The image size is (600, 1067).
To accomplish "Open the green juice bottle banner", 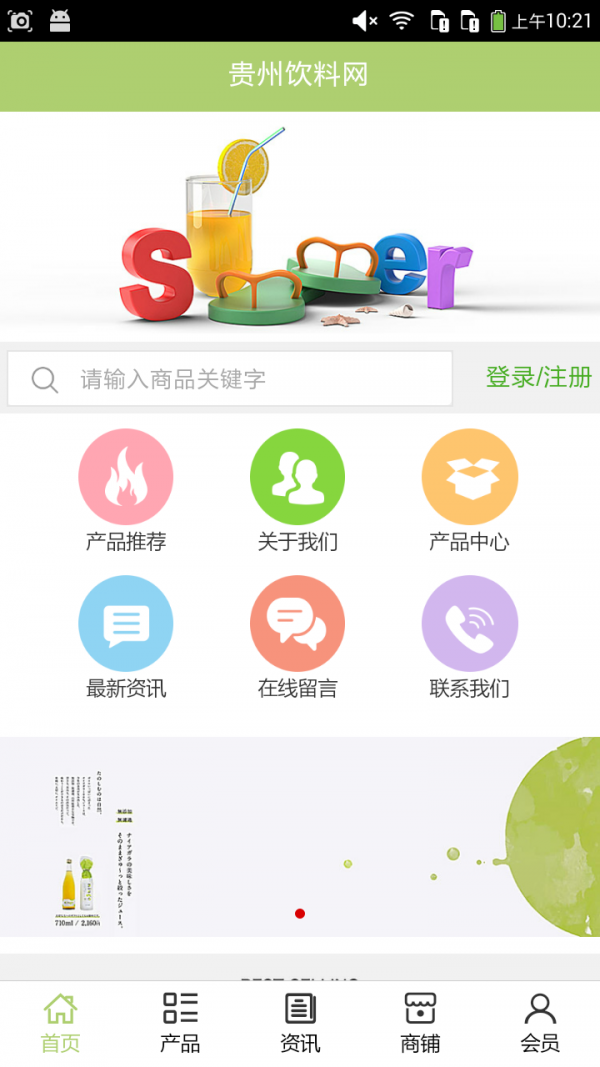I will point(300,837).
